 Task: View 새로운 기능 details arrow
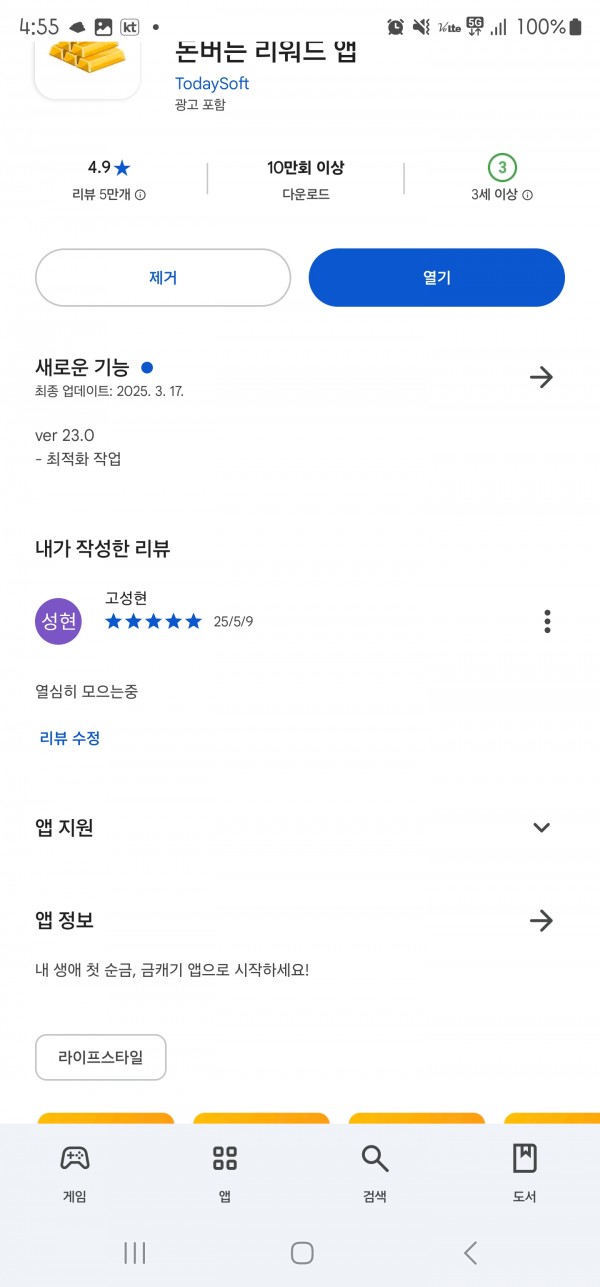click(541, 377)
